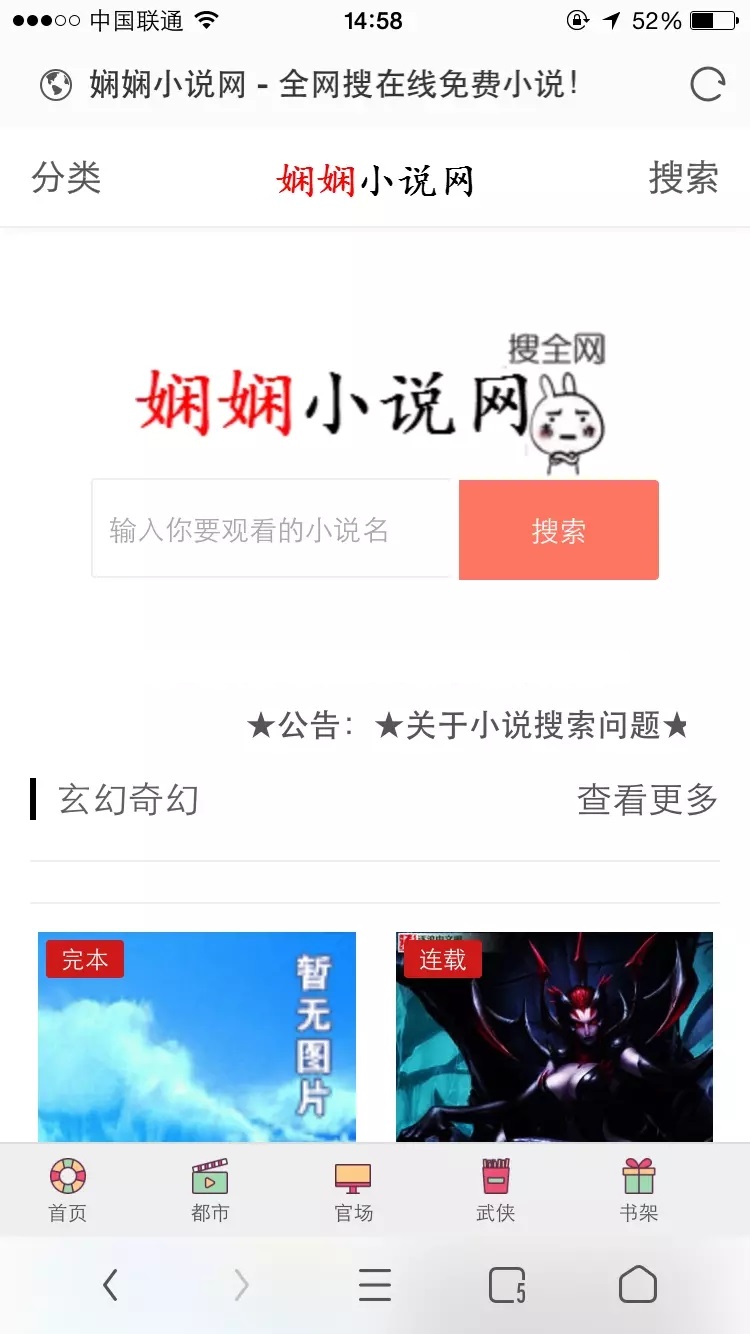The height and width of the screenshot is (1334, 750).
Task: Tap the orange 搜索 button
Action: point(558,530)
